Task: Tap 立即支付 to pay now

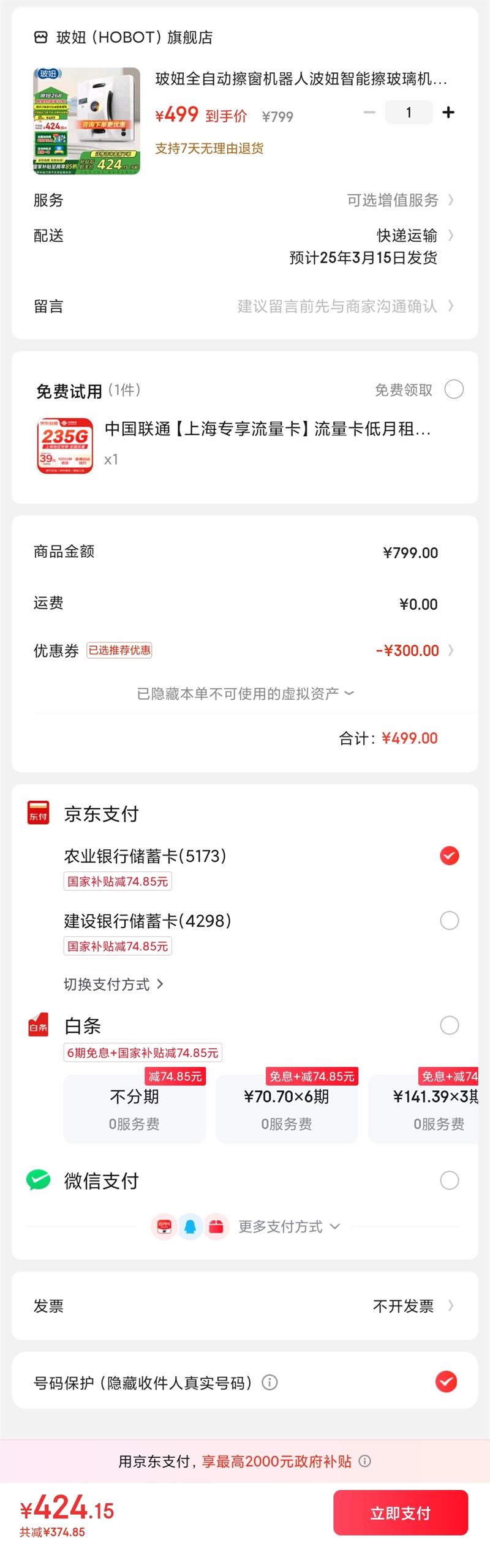Action: (x=401, y=1513)
